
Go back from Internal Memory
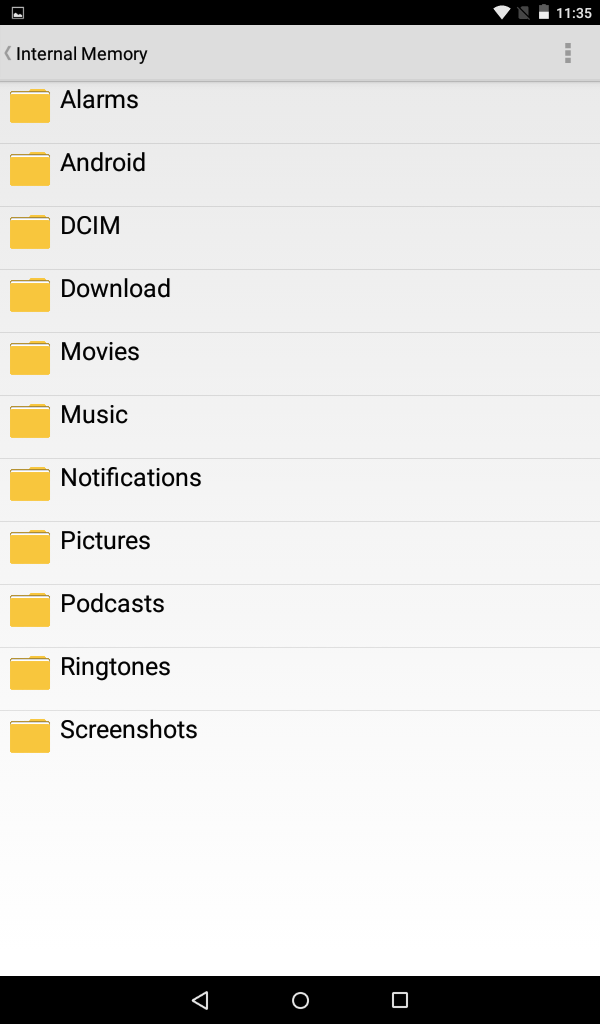tap(10, 53)
